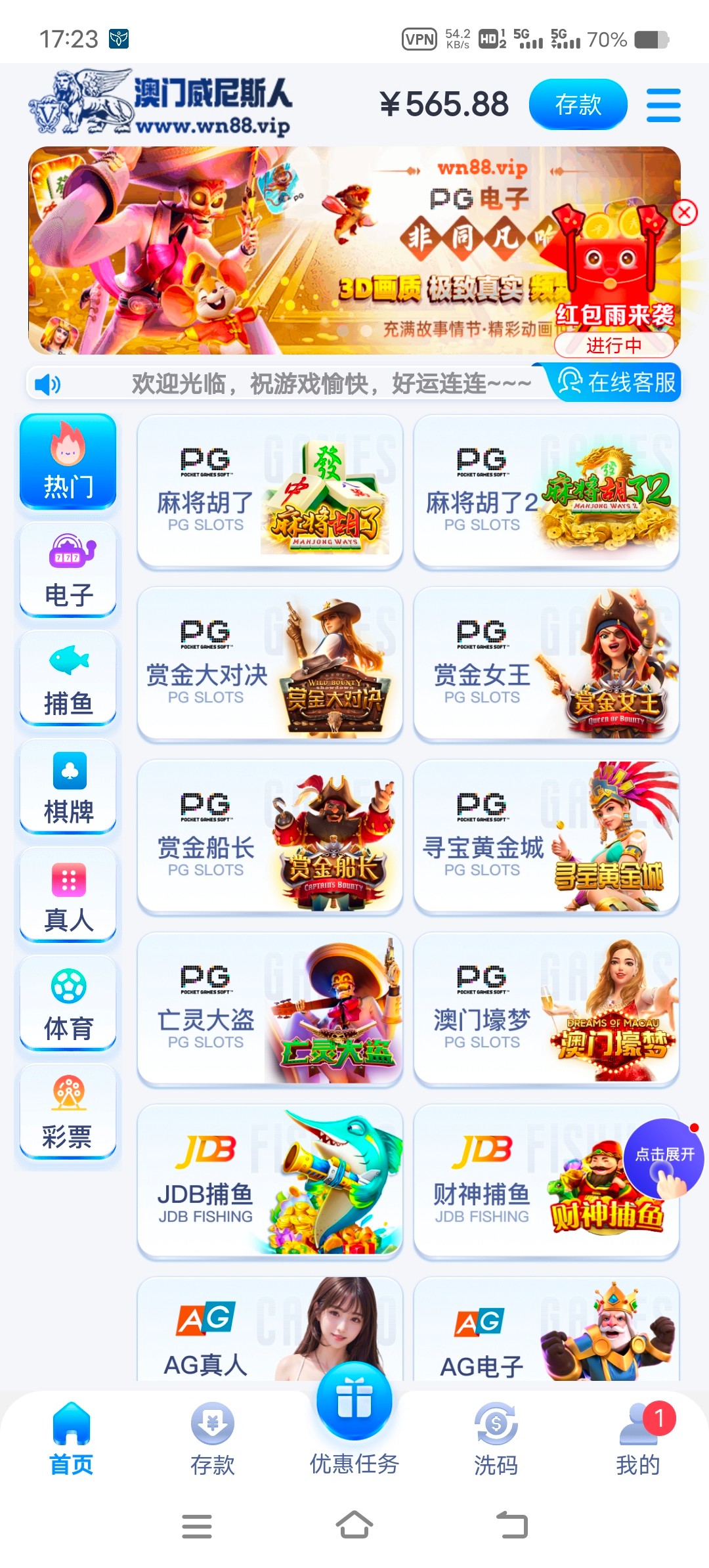Close the red envelope rain popup

pos(685,213)
